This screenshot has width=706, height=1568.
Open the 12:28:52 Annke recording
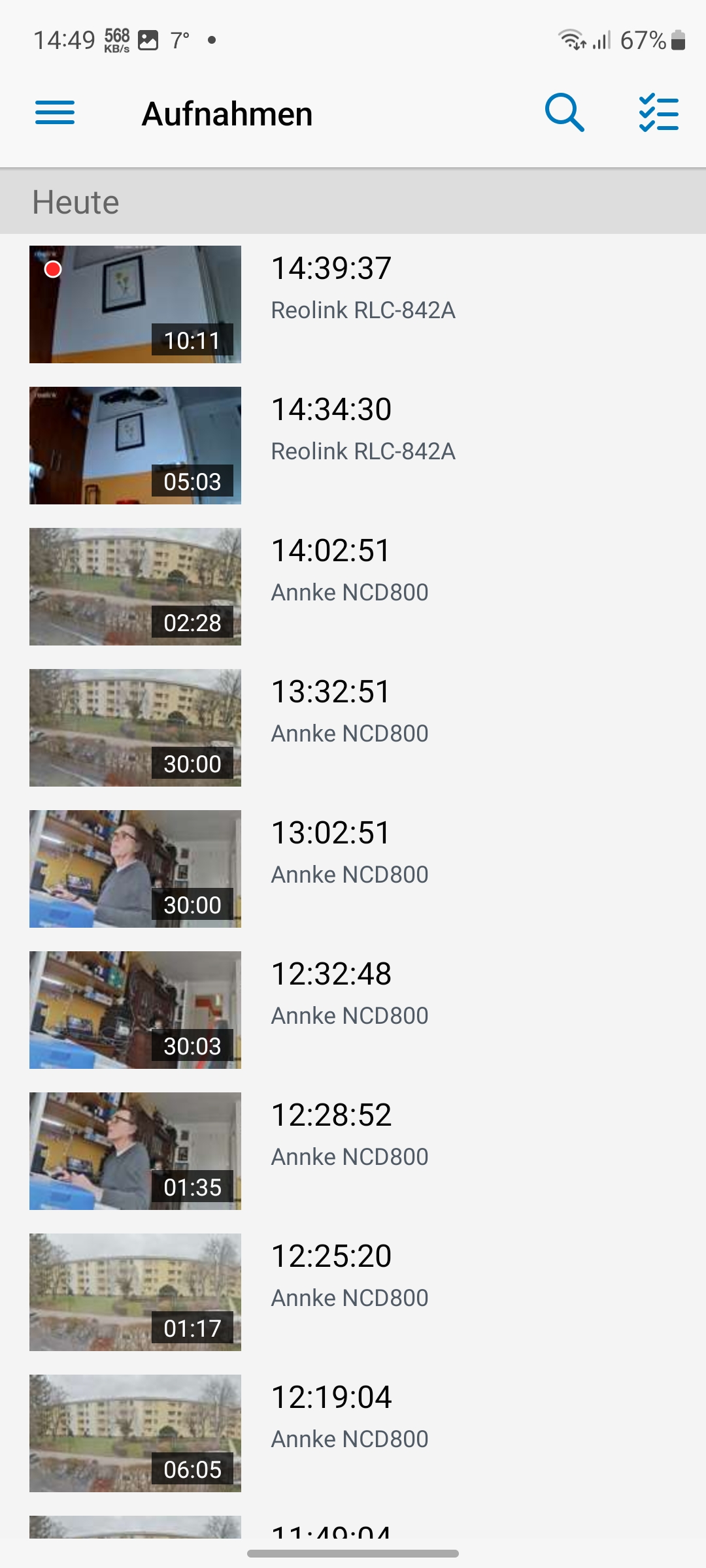pyautogui.click(x=353, y=1151)
